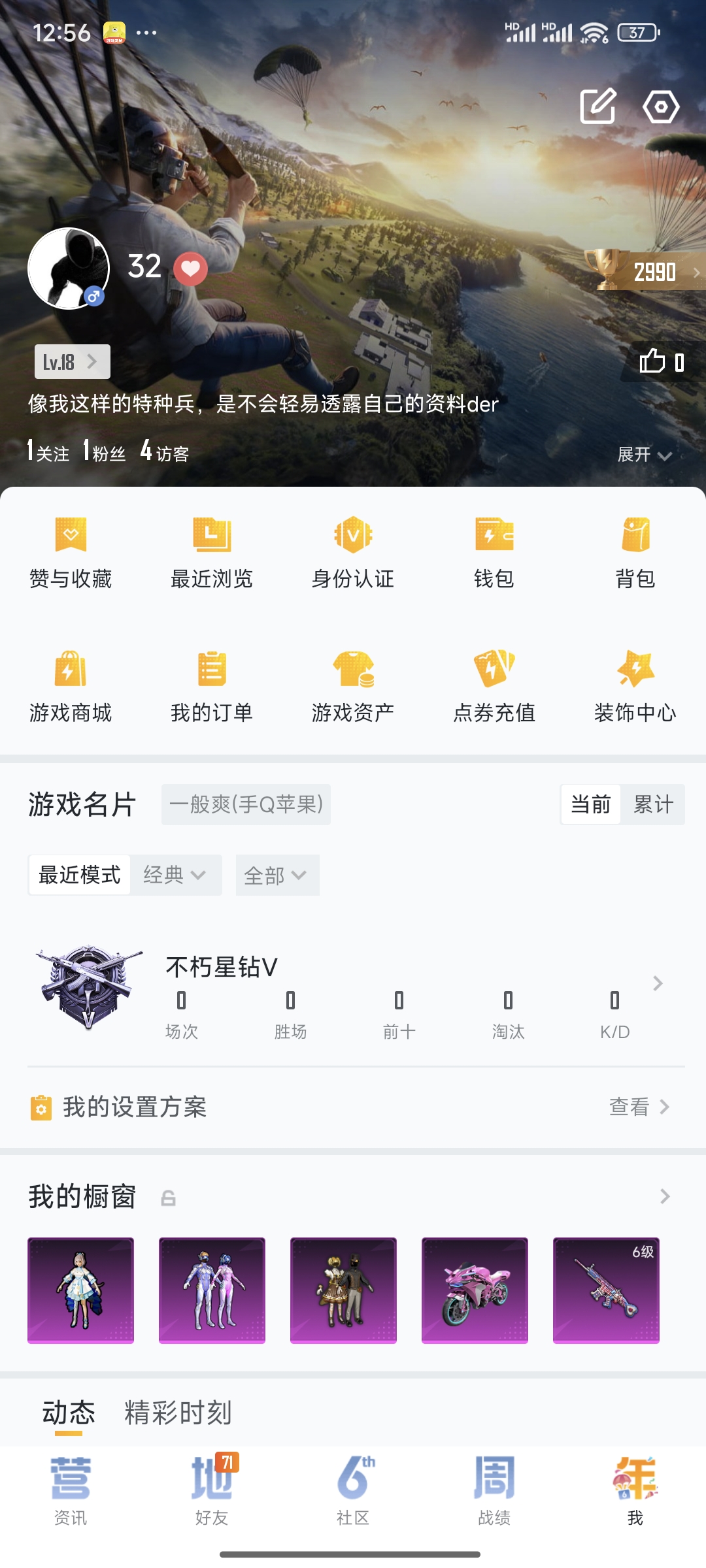Open 赞与收藏 (Likes and Favorites)

point(72,552)
